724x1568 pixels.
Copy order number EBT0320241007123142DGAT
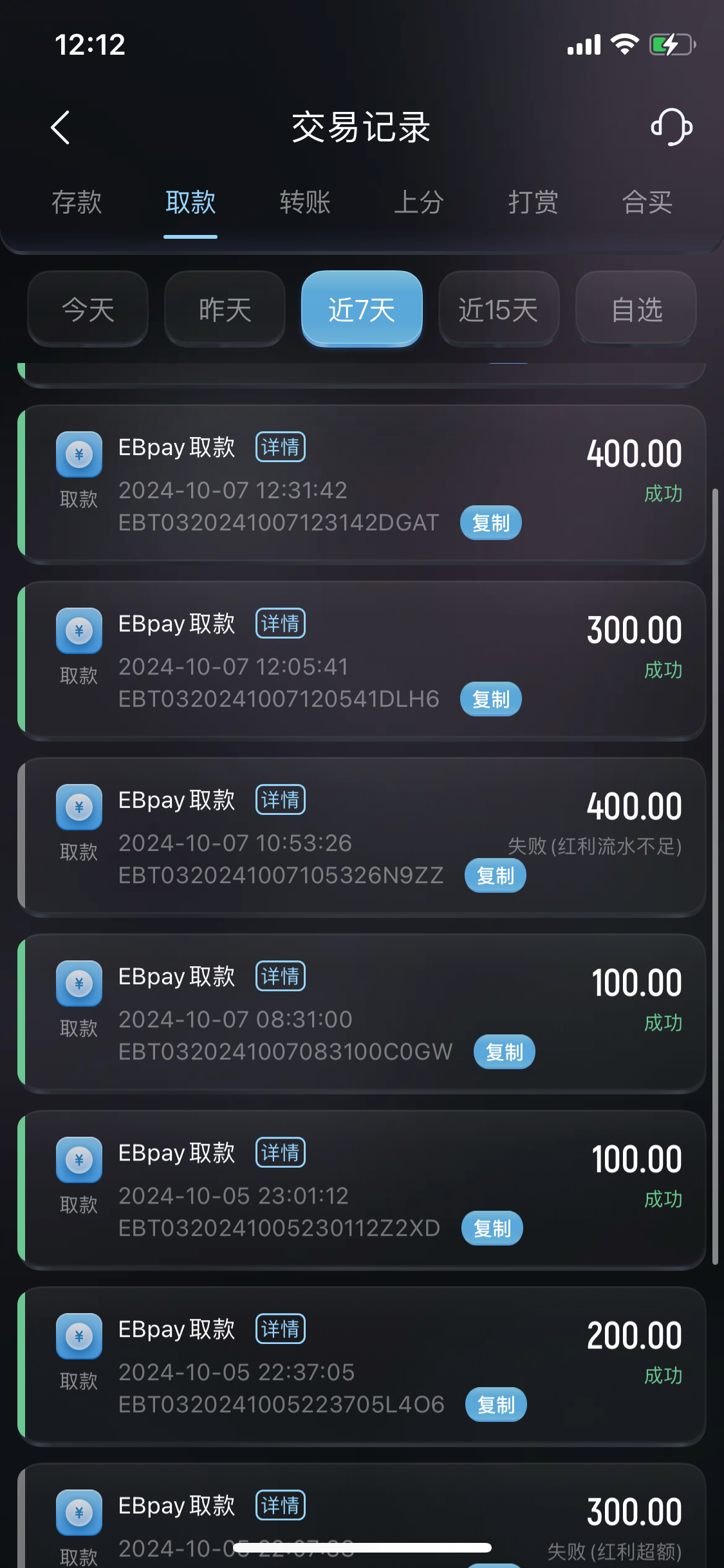tap(490, 523)
